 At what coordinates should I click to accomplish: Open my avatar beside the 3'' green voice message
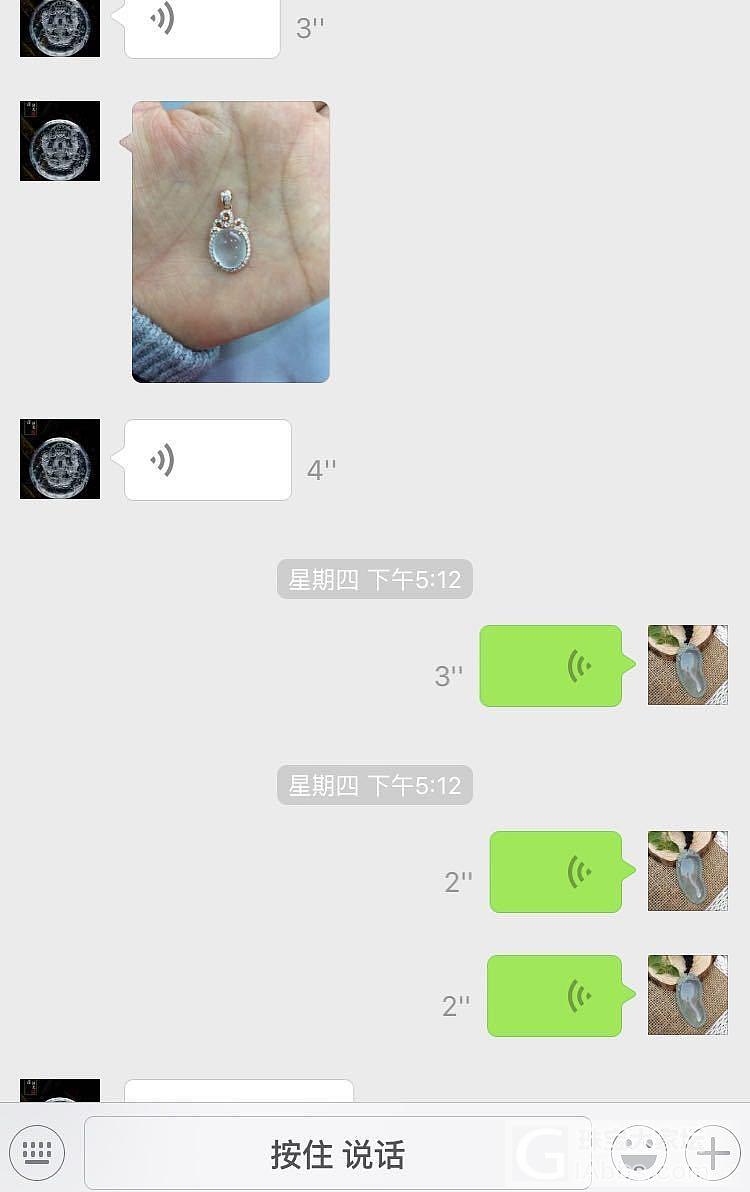(688, 665)
